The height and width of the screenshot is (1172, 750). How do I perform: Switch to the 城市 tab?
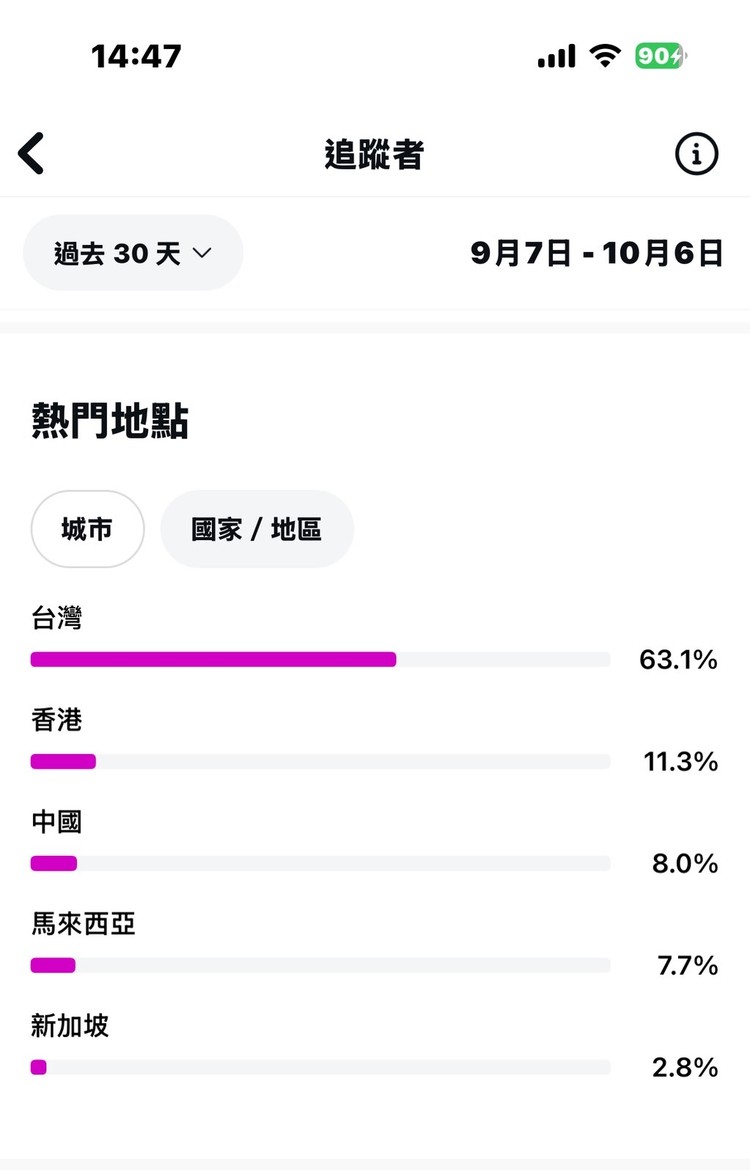pyautogui.click(x=87, y=529)
